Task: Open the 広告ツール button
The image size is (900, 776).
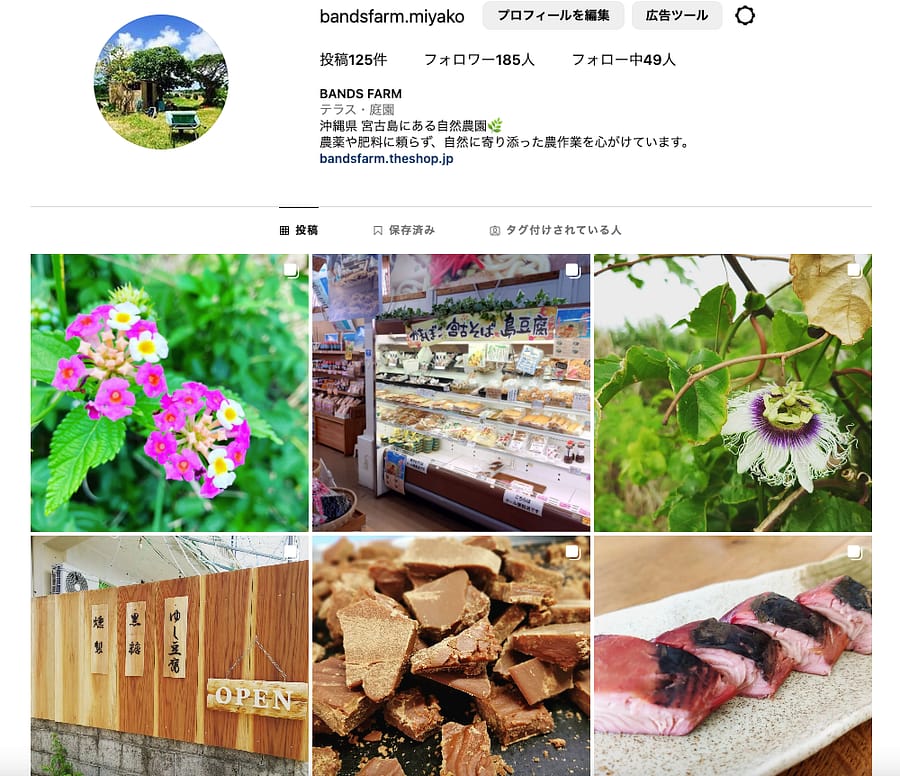Action: pyautogui.click(x=676, y=15)
